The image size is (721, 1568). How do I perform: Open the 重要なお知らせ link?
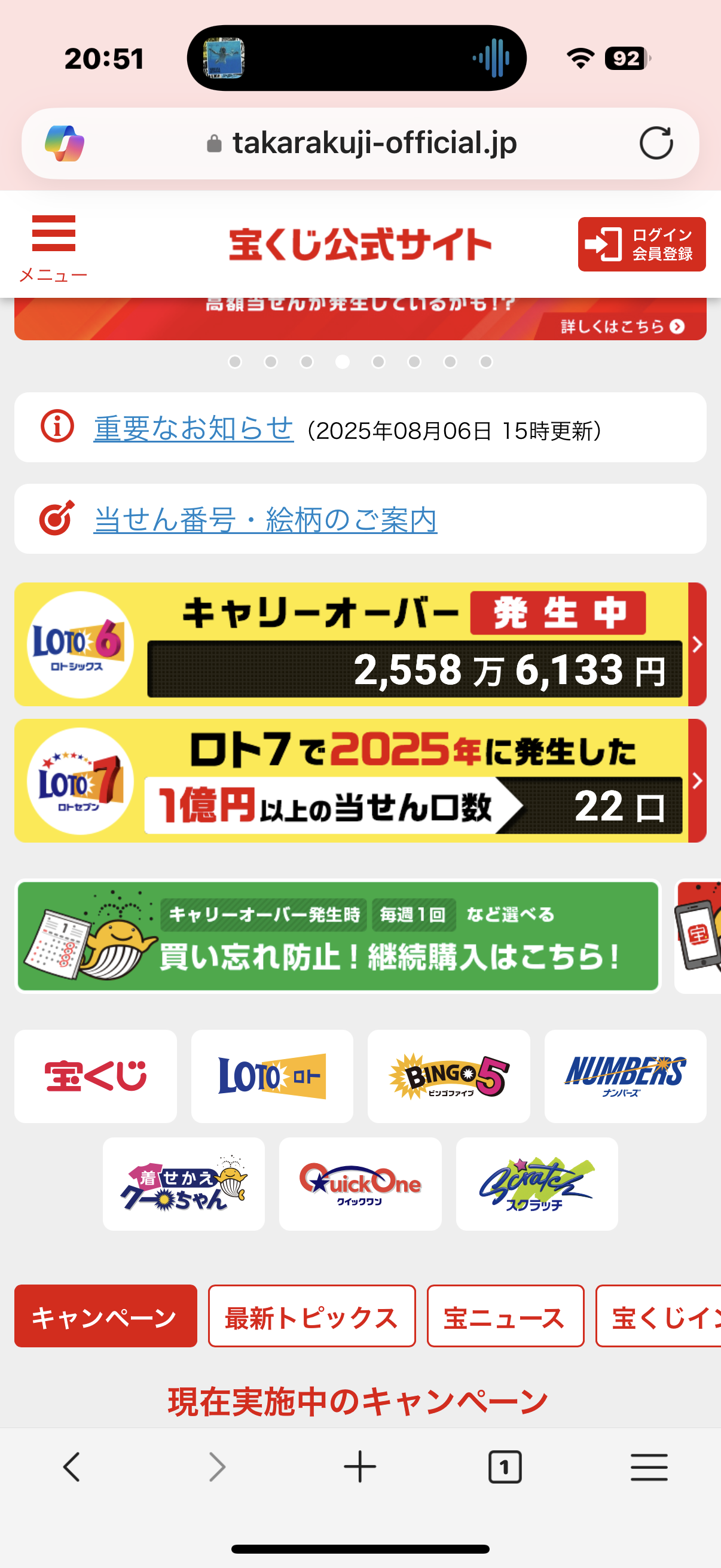pos(194,428)
